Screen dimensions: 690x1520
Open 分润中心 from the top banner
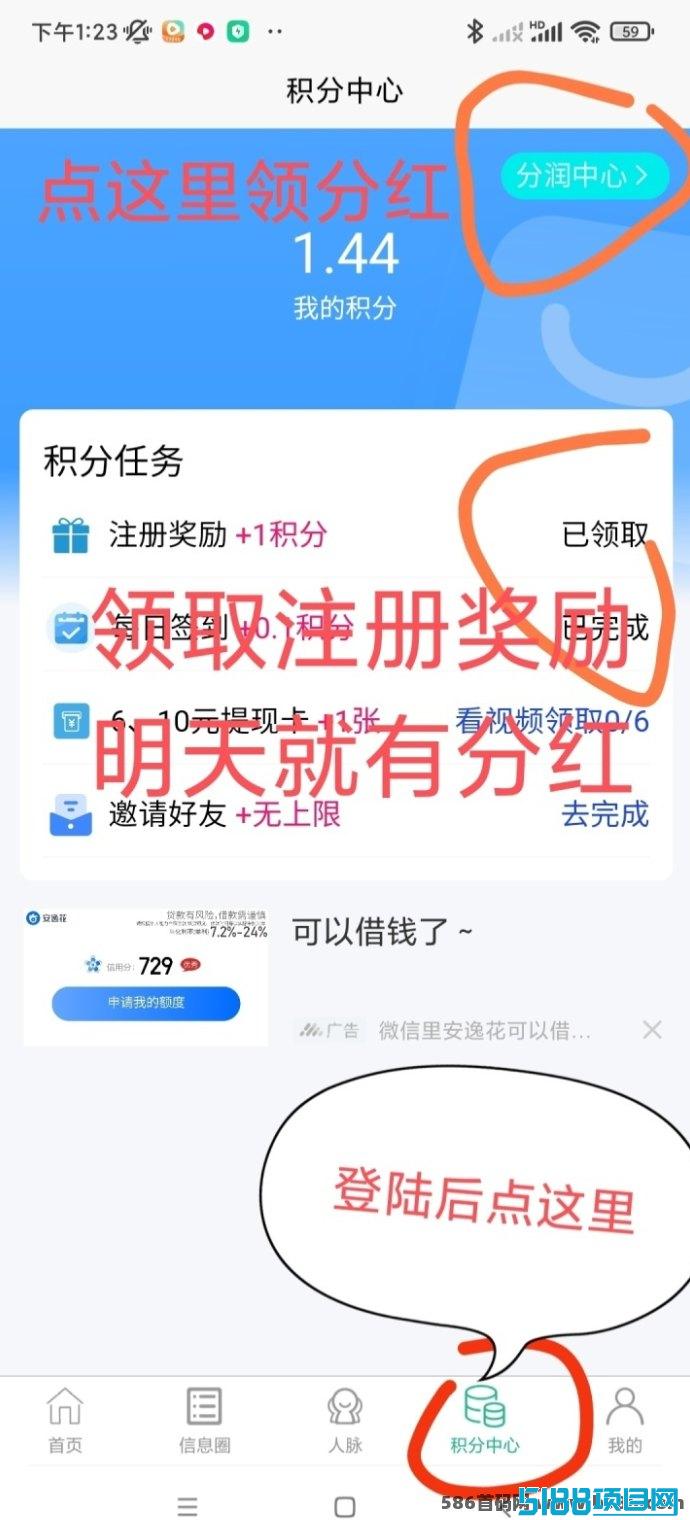coord(583,175)
